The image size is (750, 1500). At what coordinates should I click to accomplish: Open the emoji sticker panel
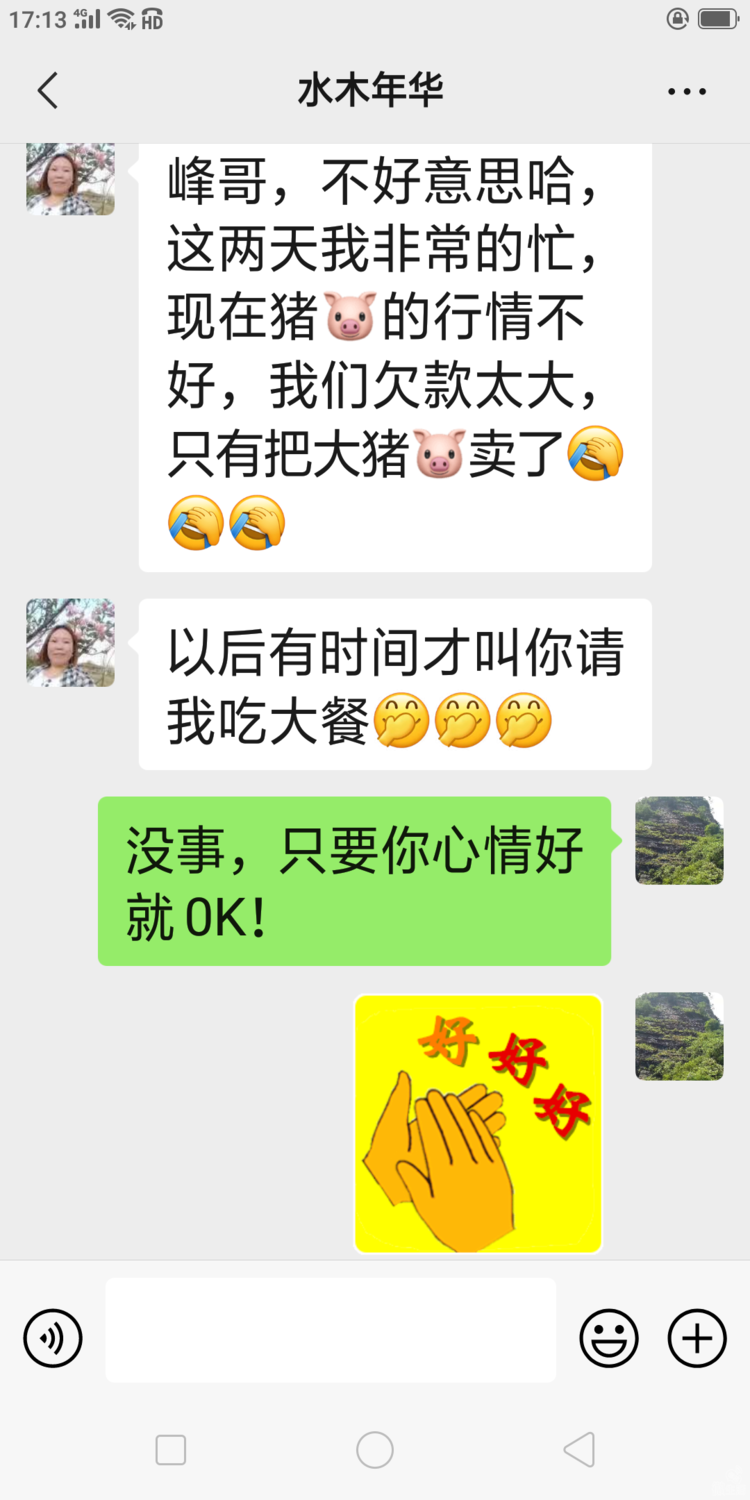pos(608,1337)
